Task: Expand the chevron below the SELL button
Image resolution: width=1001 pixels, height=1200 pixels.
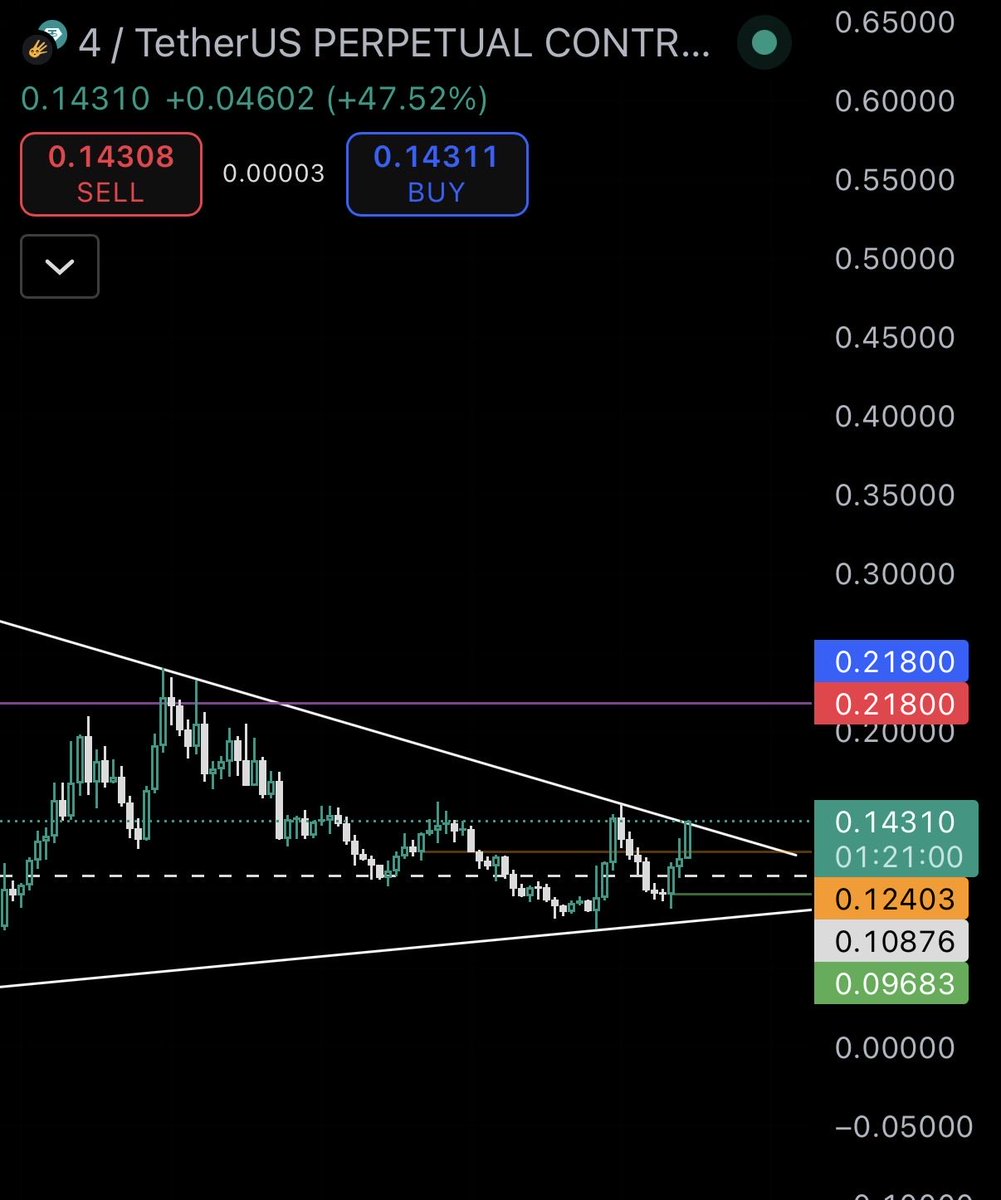Action: (60, 266)
